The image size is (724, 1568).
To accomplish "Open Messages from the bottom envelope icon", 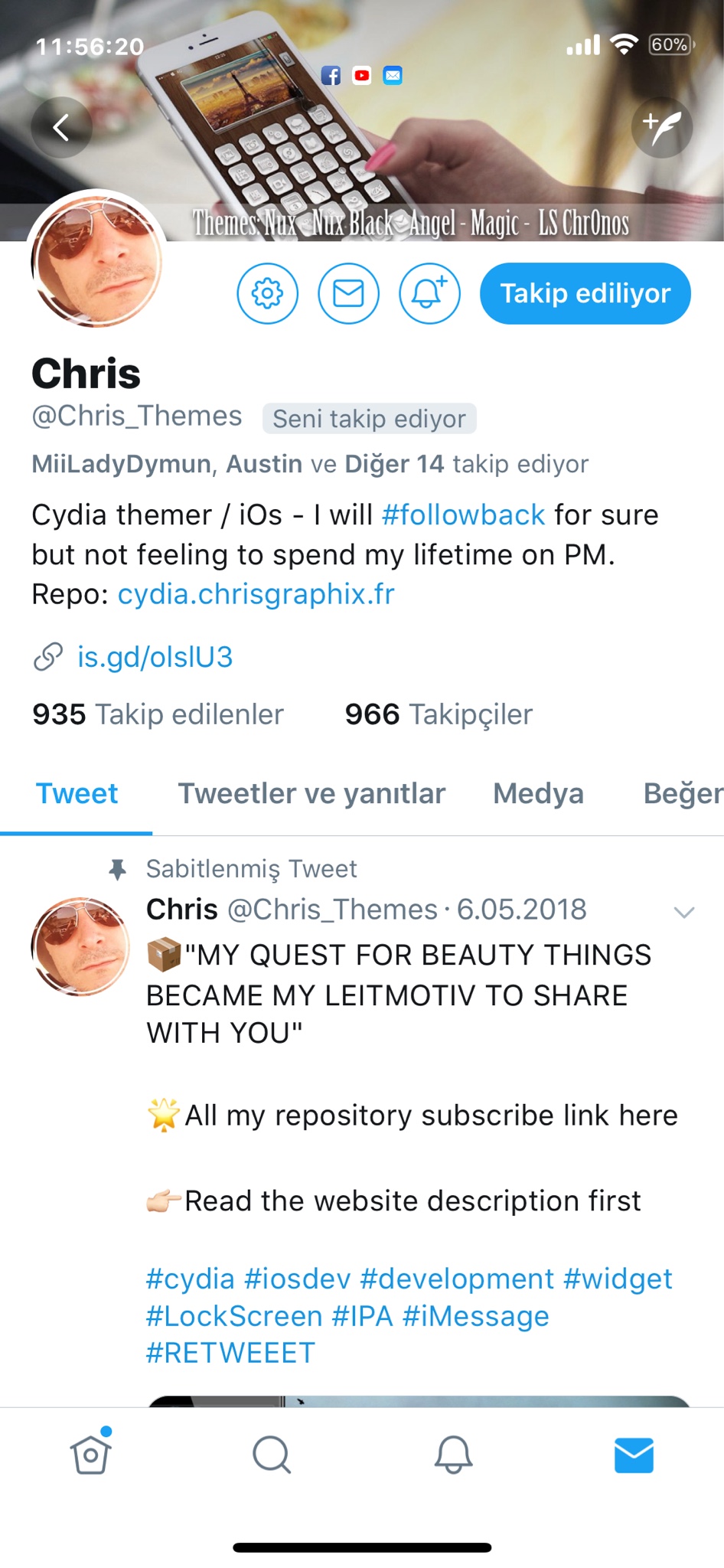I will 633,1455.
